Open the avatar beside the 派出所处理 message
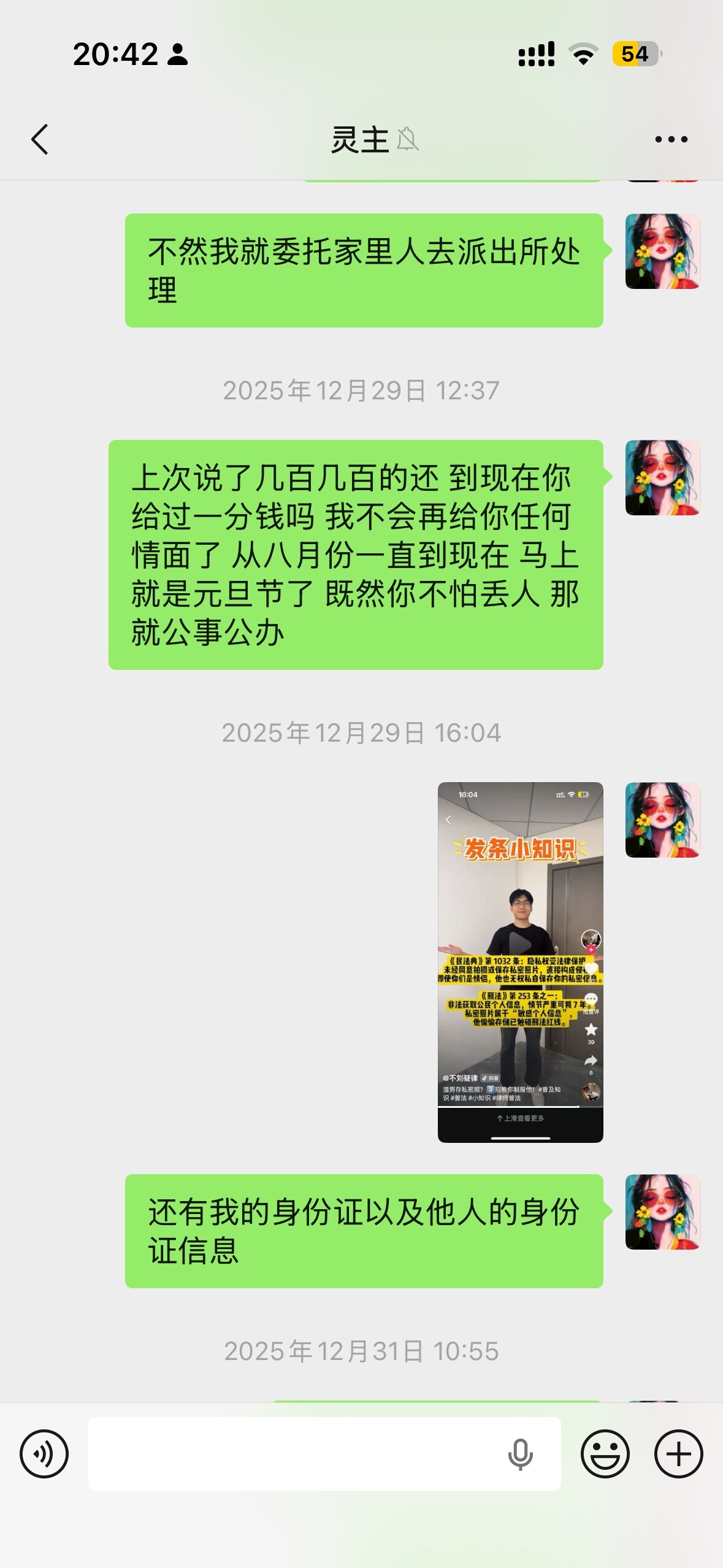 point(662,252)
